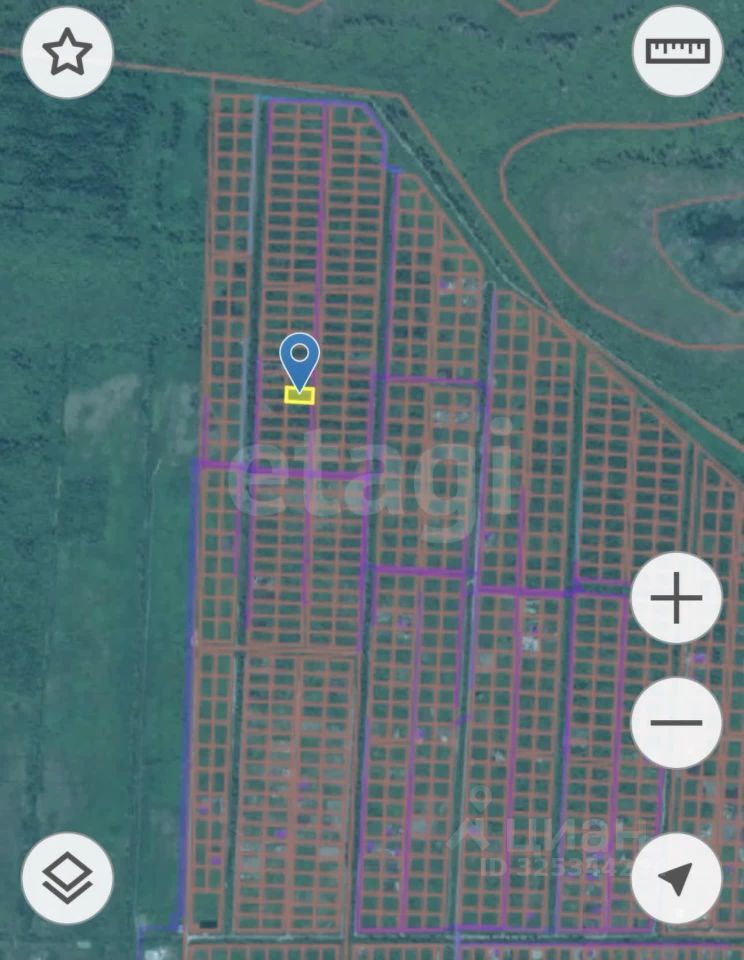Activate the ruler measurement tool
This screenshot has height=960, width=744.
(x=677, y=50)
